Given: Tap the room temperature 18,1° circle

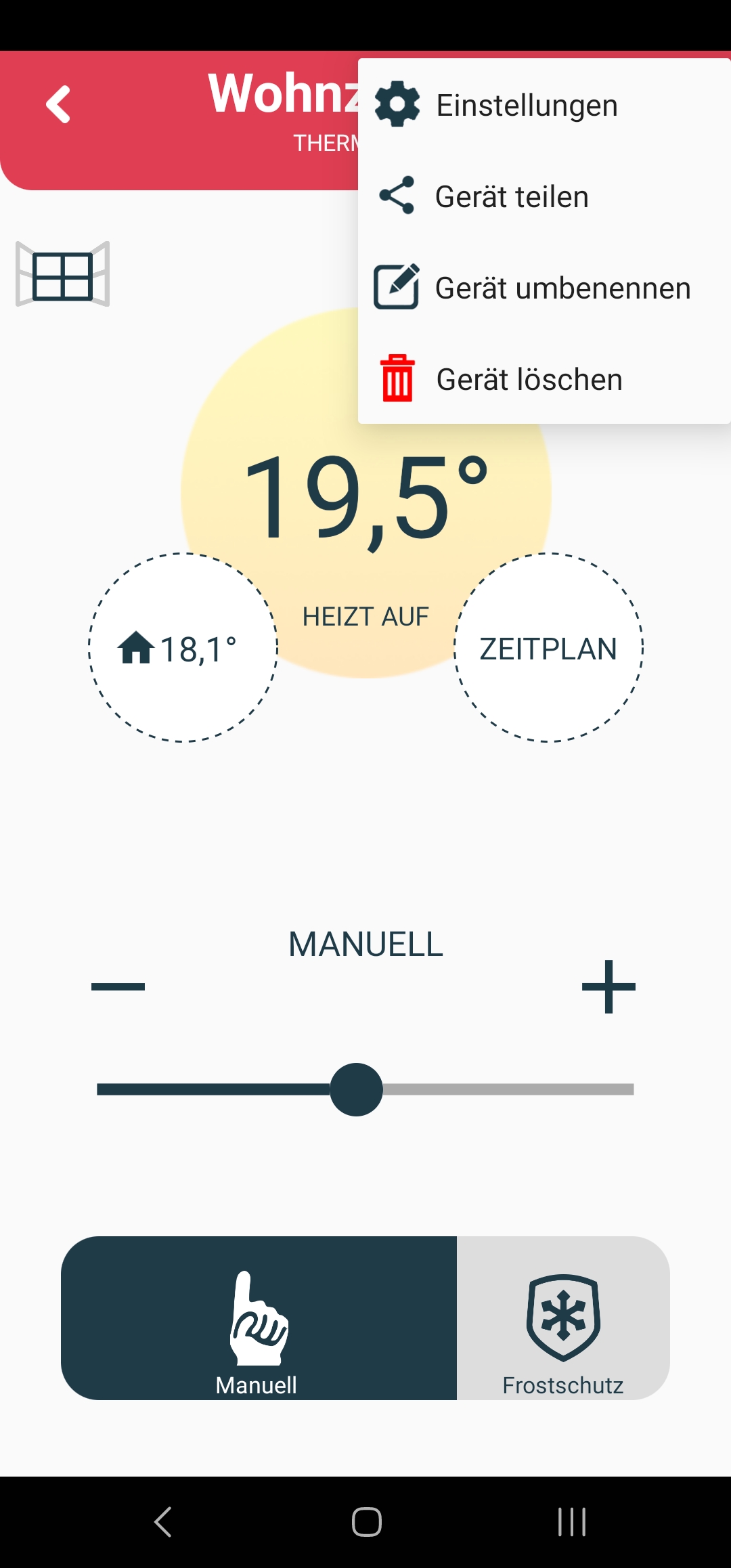Looking at the screenshot, I should [183, 648].
